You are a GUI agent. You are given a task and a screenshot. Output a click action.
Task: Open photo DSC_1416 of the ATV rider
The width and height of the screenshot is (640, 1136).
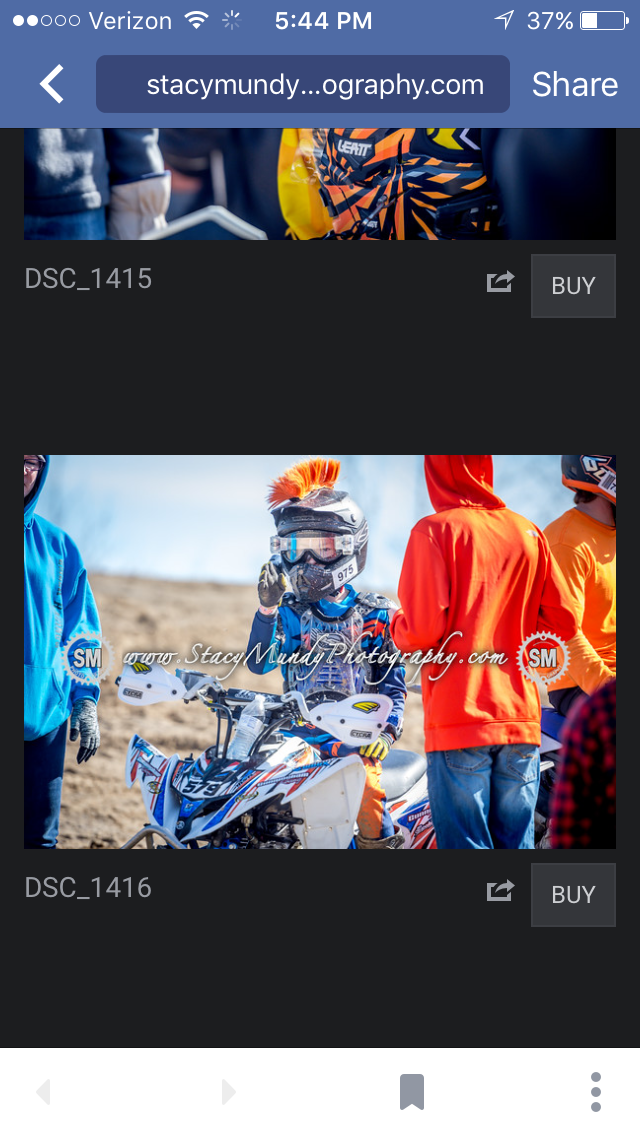(x=320, y=652)
